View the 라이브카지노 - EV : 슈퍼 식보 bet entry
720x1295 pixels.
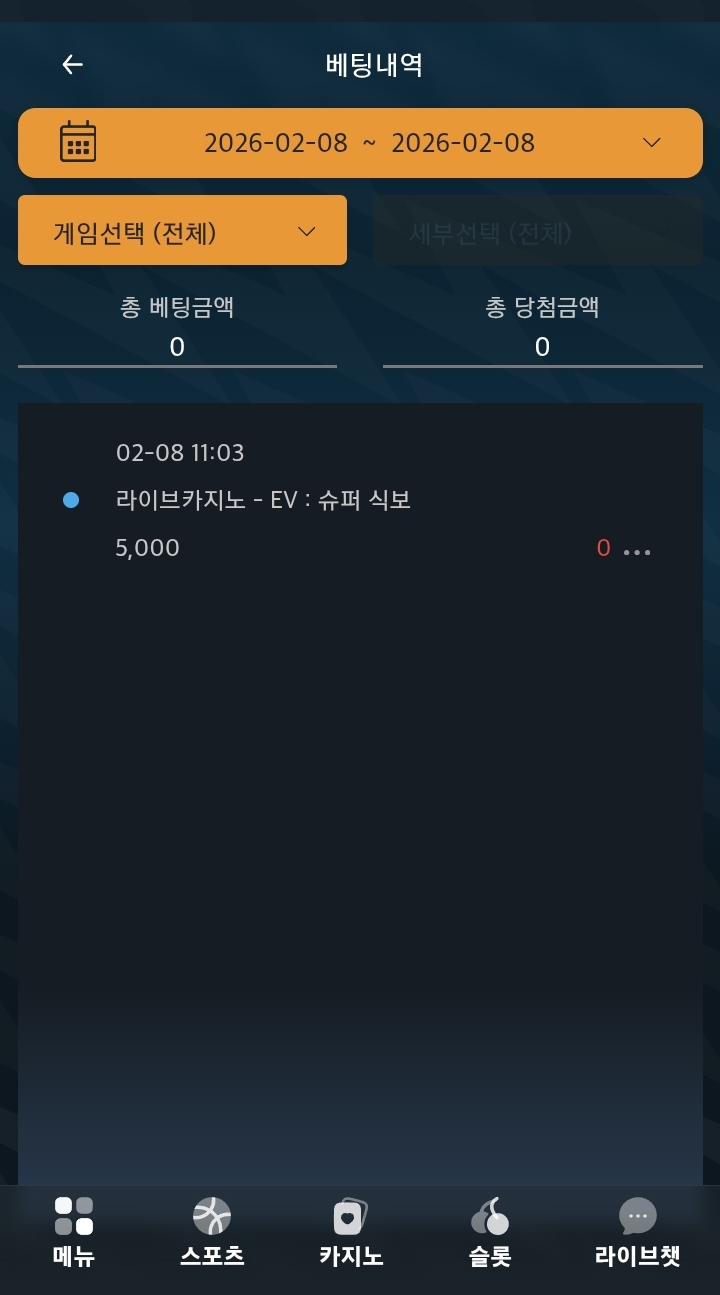pyautogui.click(x=263, y=500)
